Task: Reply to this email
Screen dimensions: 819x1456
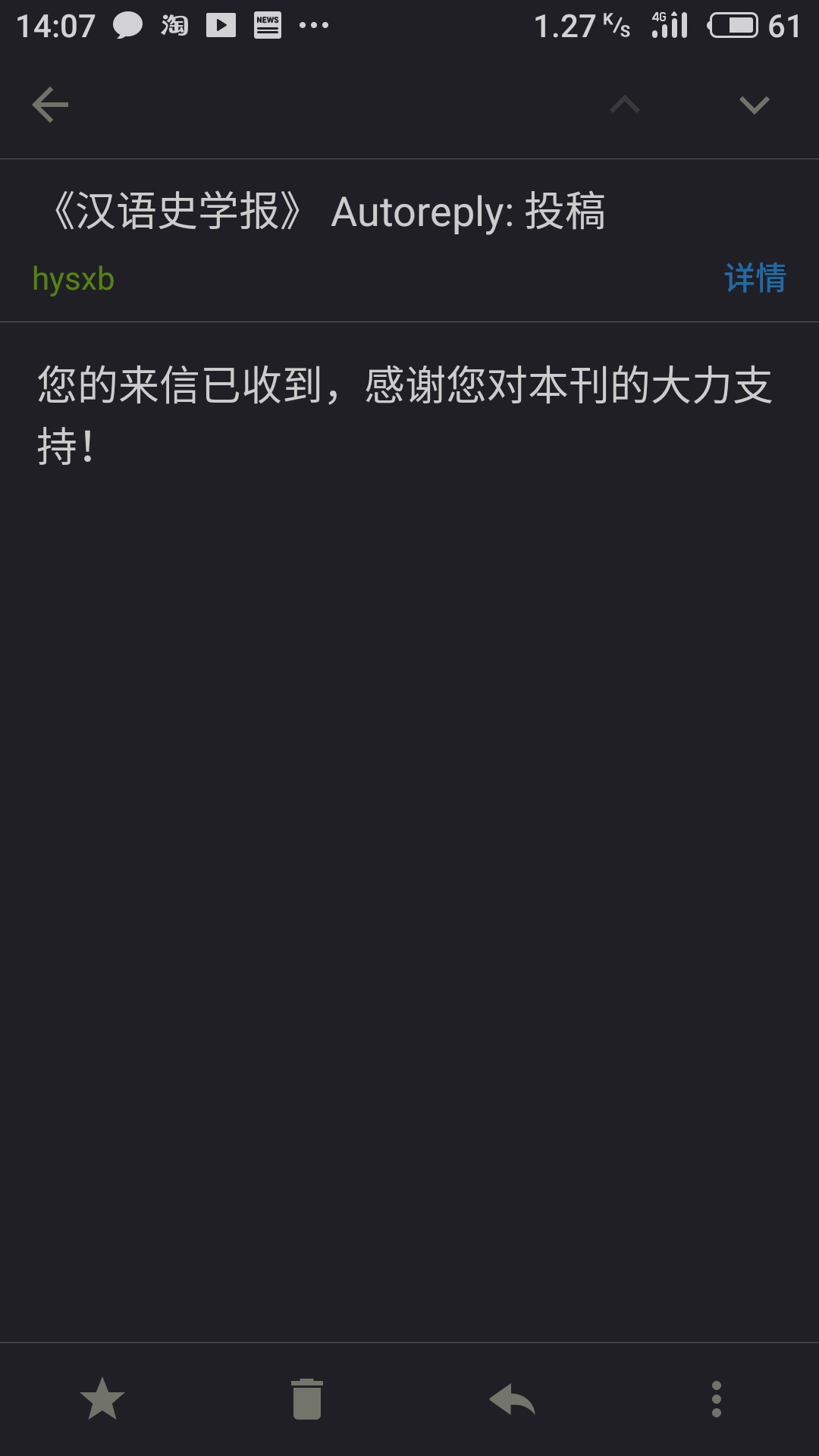Action: tap(512, 1399)
